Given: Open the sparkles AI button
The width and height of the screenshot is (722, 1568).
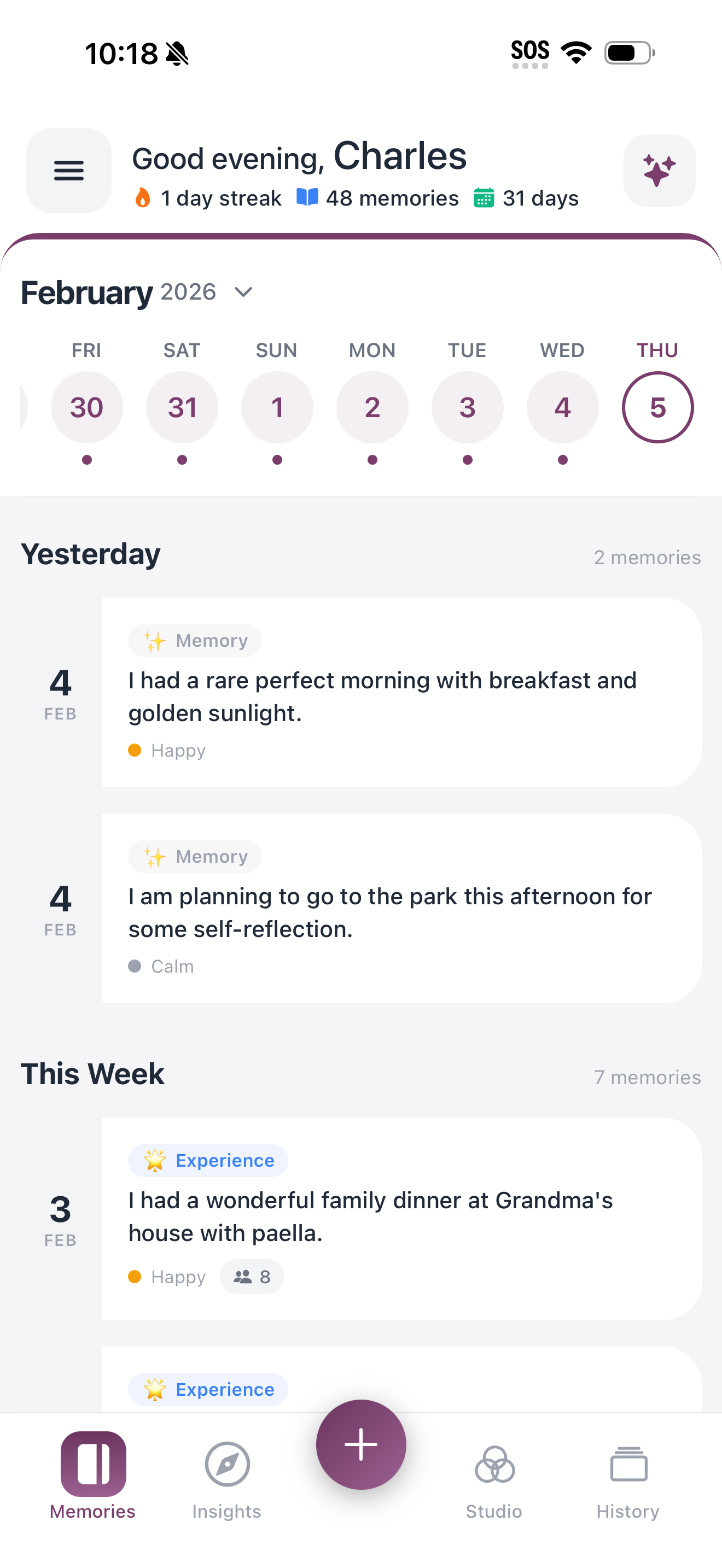Looking at the screenshot, I should tap(659, 171).
